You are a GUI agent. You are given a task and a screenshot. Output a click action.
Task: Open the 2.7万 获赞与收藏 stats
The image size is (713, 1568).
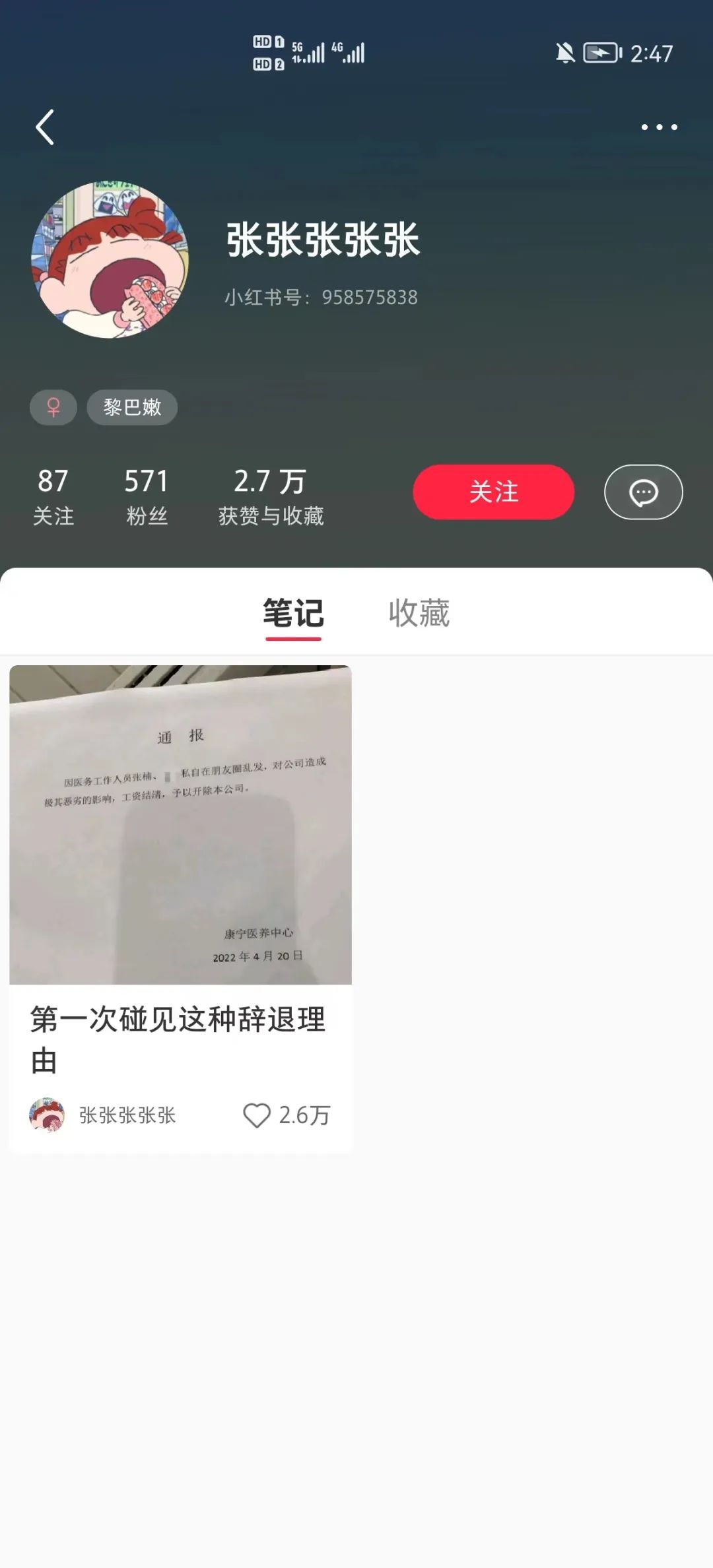tap(271, 496)
